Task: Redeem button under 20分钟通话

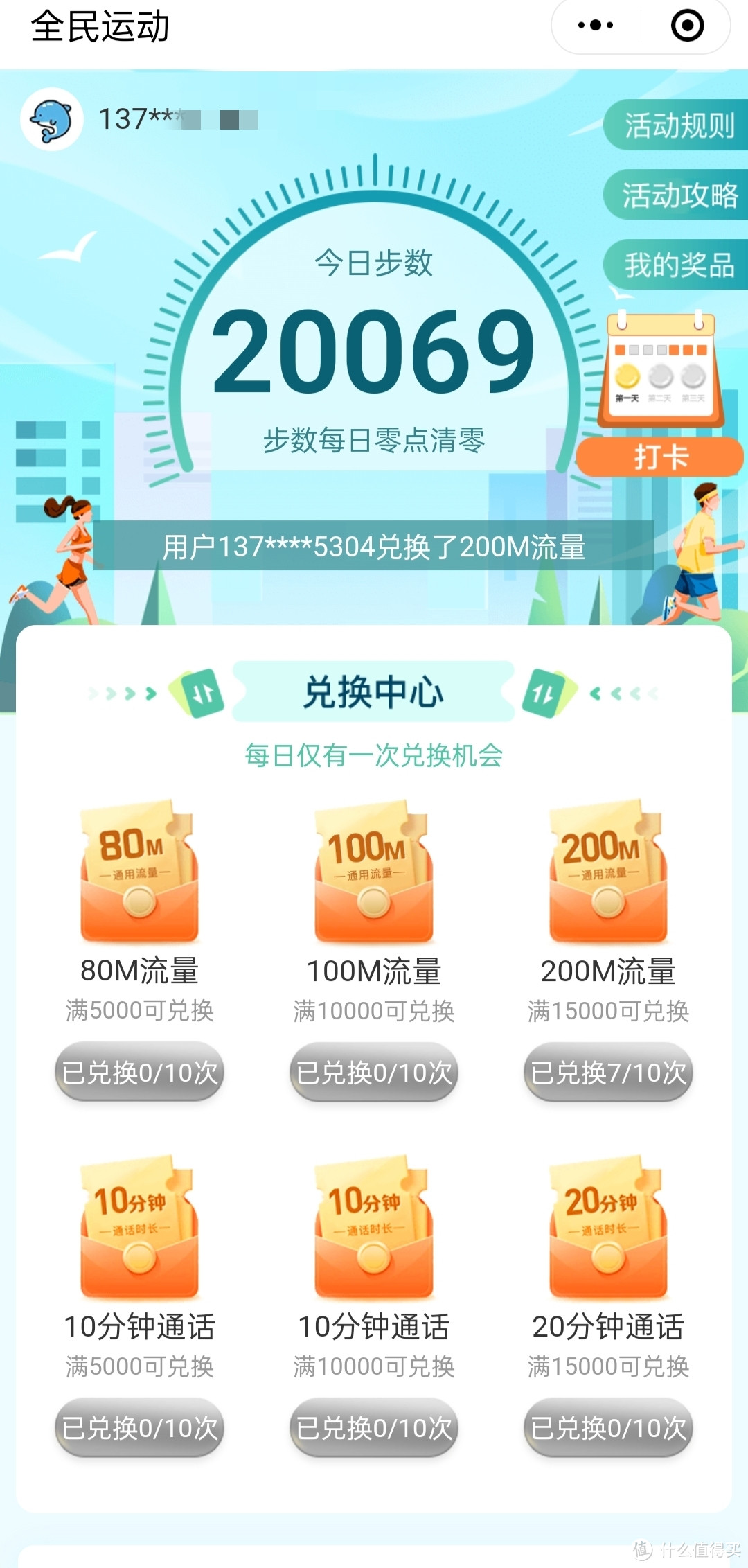Action: (608, 1427)
